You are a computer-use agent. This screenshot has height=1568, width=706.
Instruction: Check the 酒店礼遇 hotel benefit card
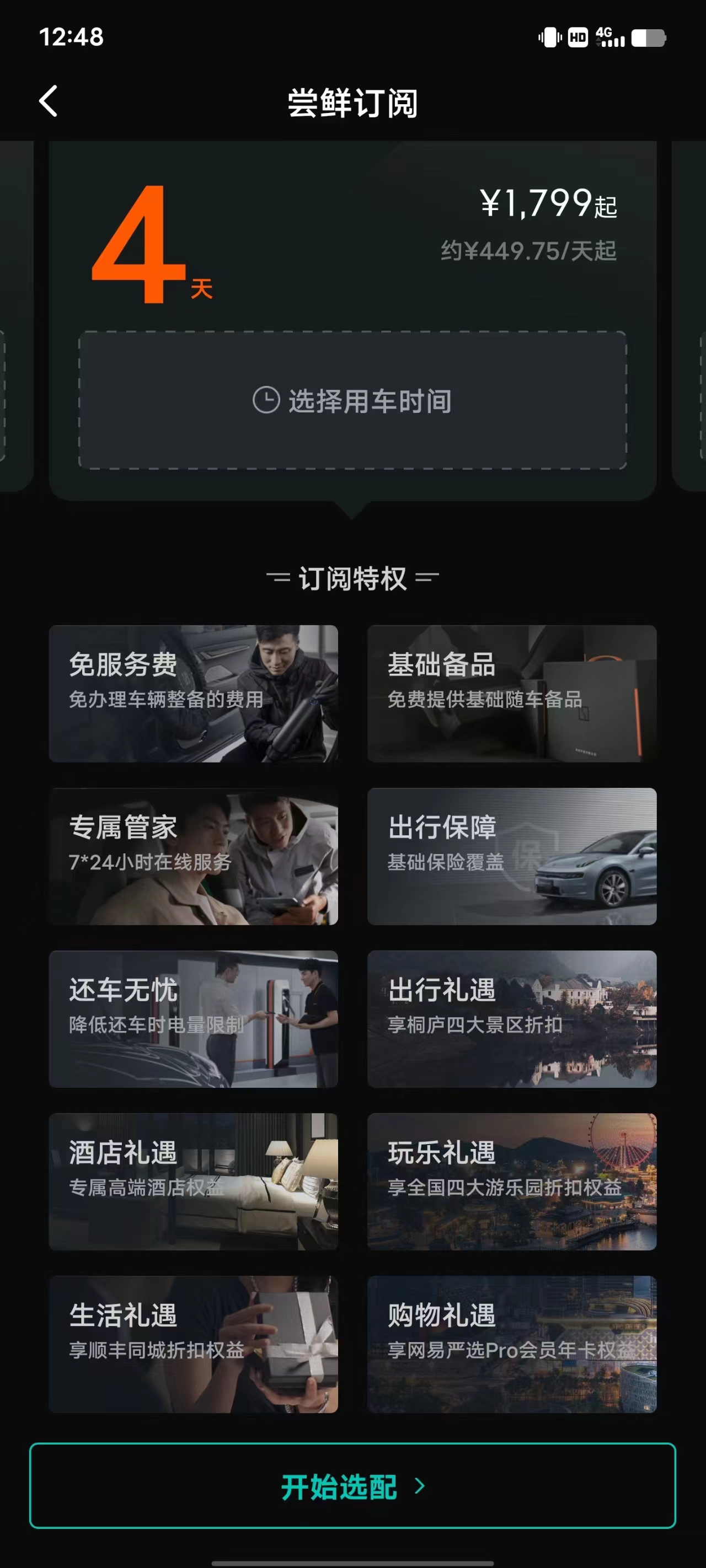point(193,1181)
